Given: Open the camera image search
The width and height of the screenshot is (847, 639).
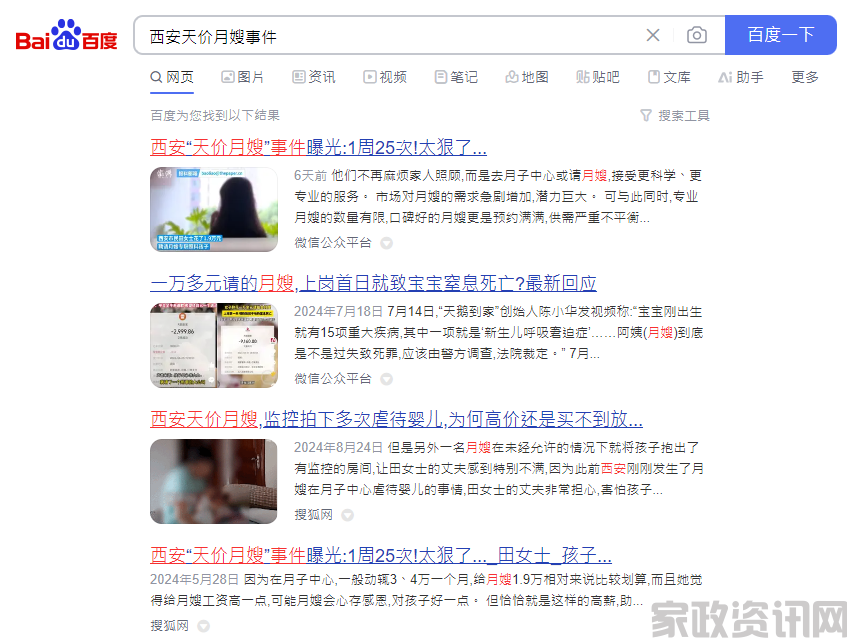Looking at the screenshot, I should (697, 36).
